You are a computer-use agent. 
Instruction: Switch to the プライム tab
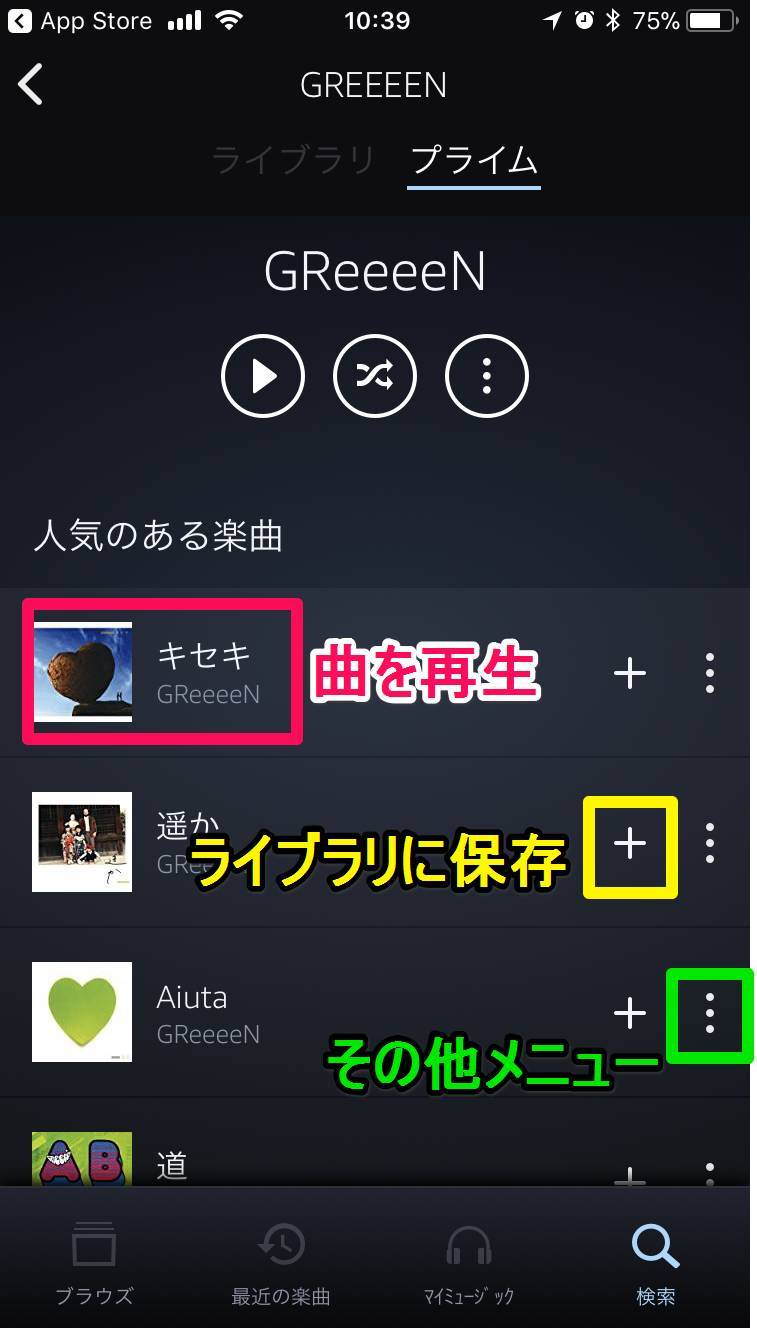[474, 161]
